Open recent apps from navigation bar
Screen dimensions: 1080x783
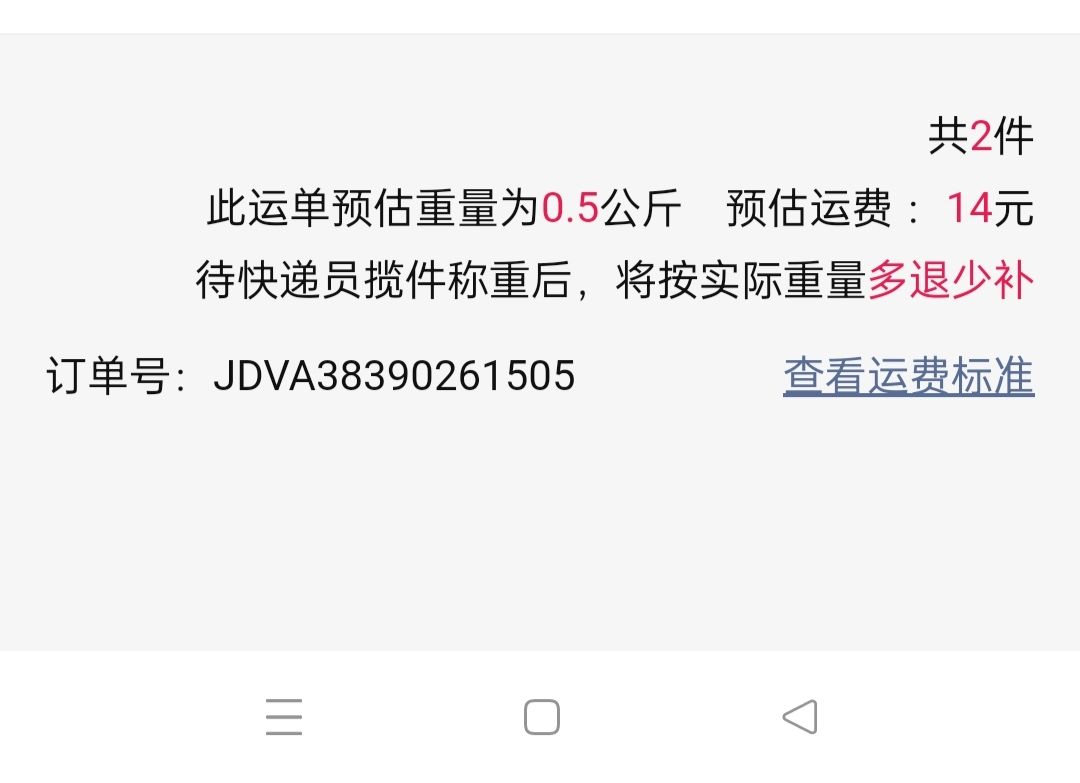coord(284,717)
